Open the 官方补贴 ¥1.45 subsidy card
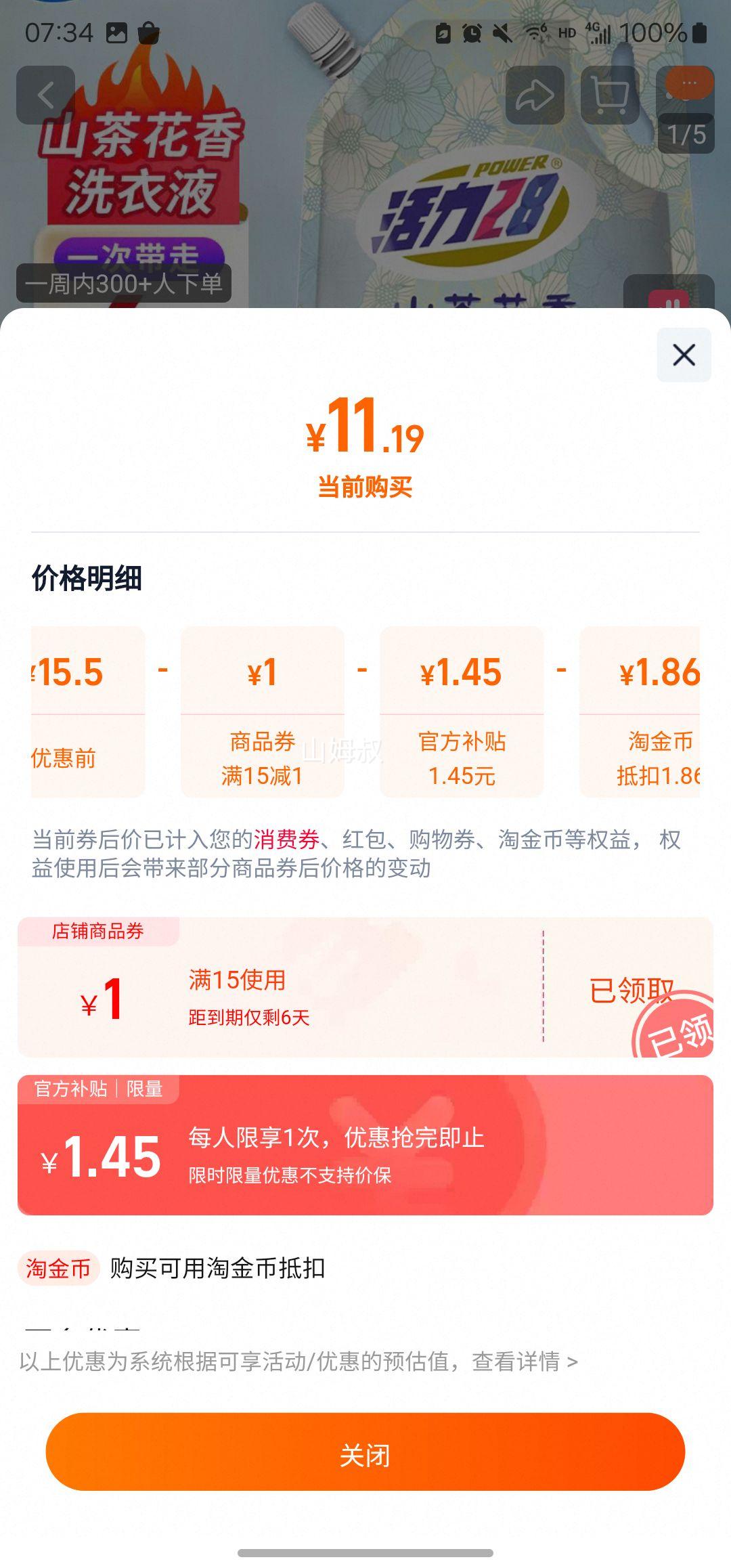The height and width of the screenshot is (1568, 731). point(365,1146)
